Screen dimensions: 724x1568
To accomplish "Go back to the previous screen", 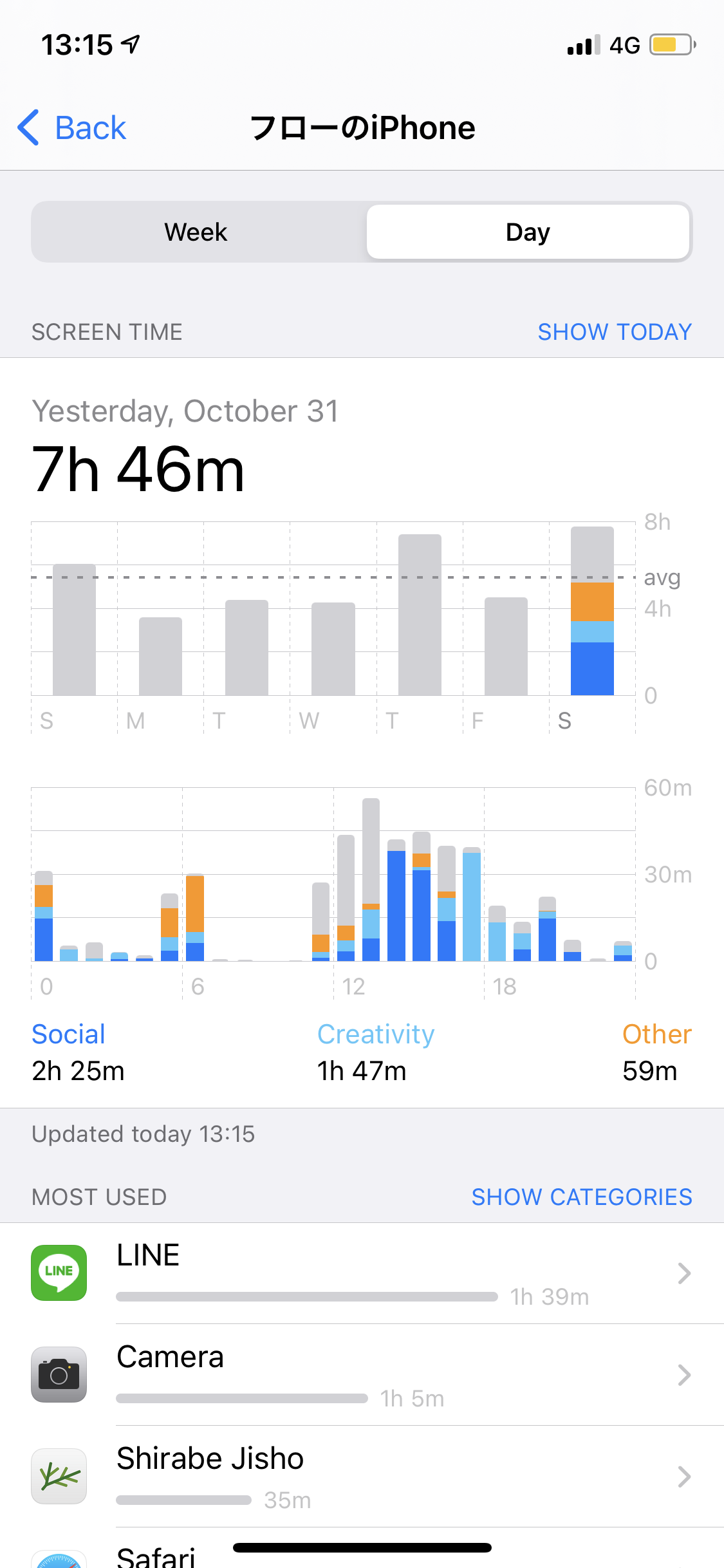I will point(72,127).
